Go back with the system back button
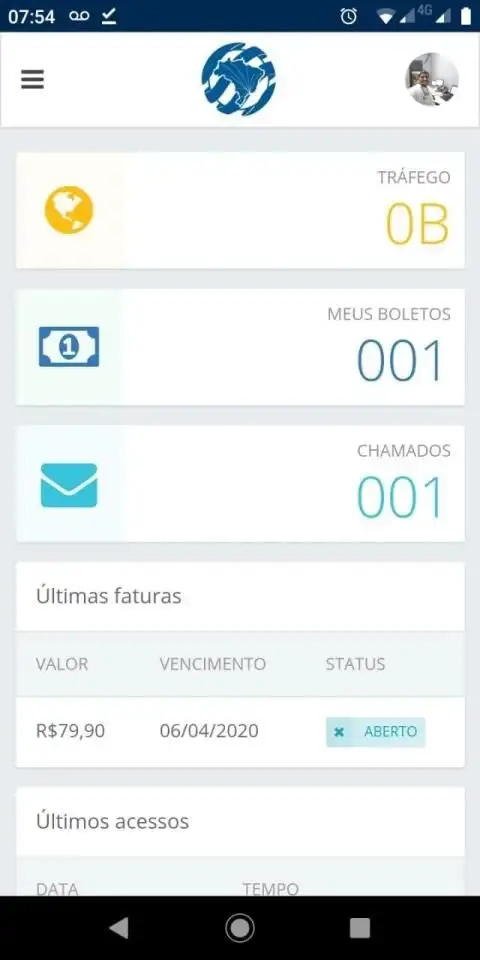Viewport: 480px width, 960px height. (x=119, y=928)
